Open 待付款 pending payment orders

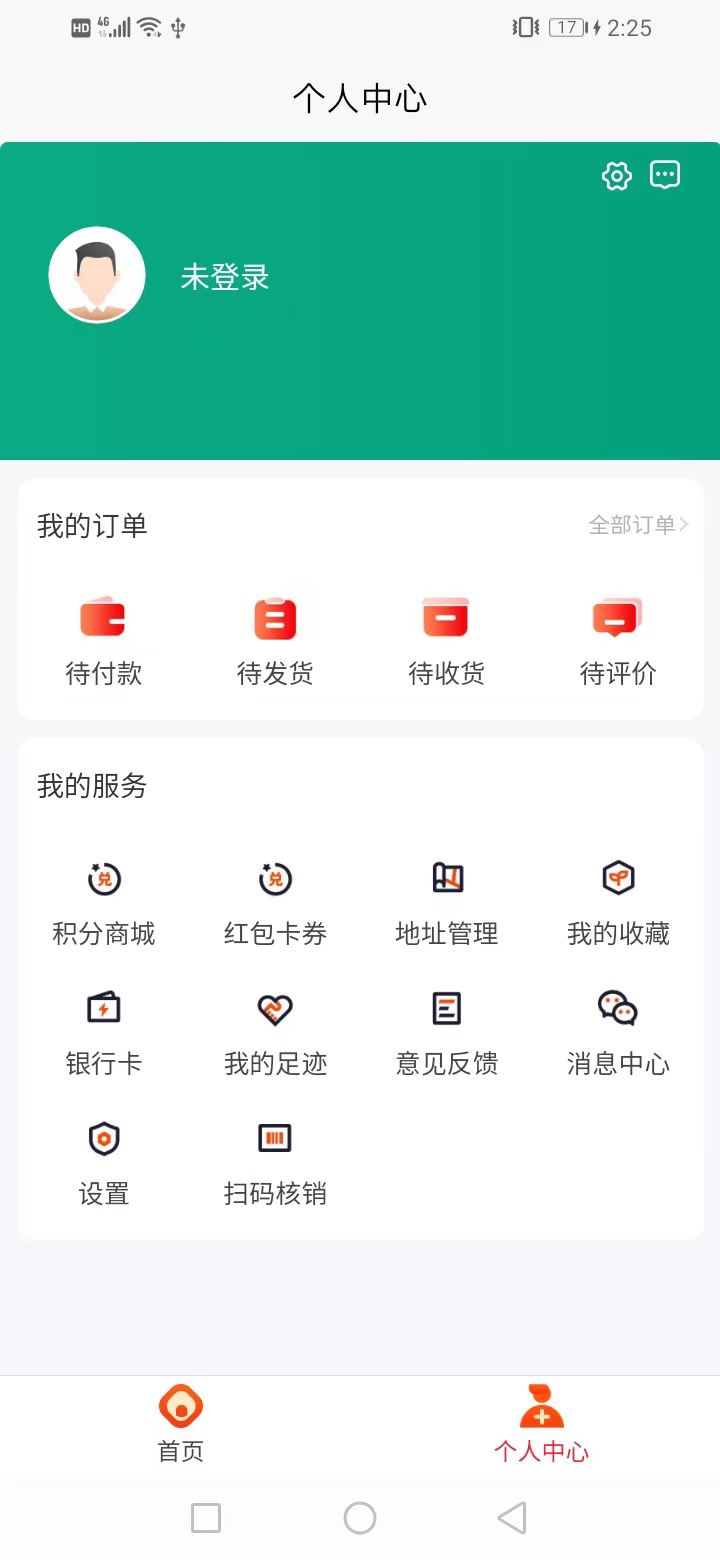tap(104, 640)
